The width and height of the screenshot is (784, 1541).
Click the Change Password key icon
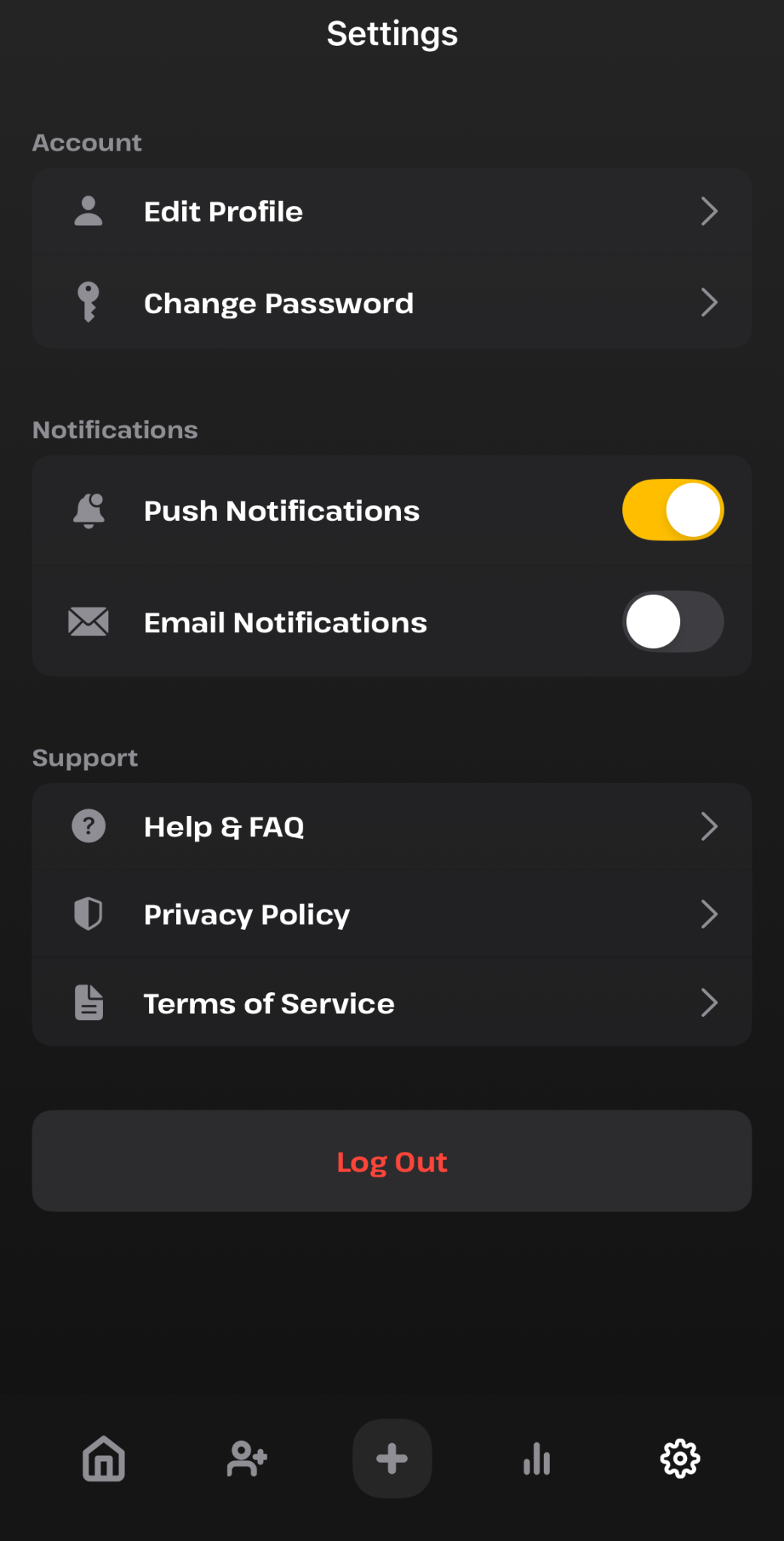tap(88, 302)
